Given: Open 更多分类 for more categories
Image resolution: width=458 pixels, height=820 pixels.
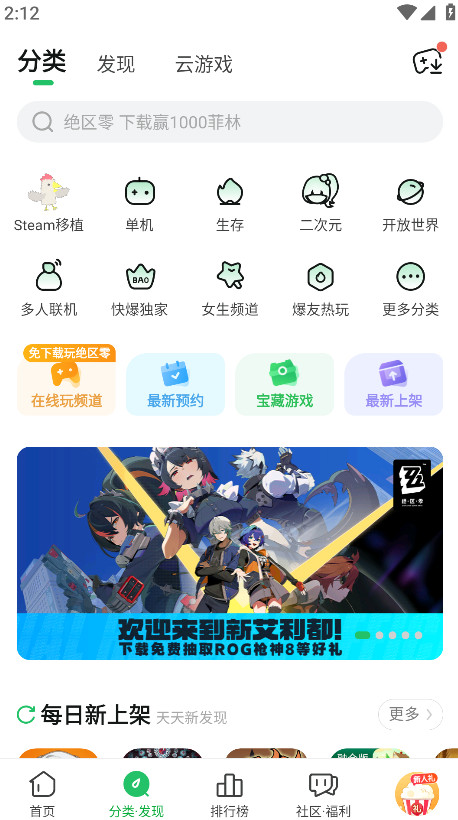Looking at the screenshot, I should pyautogui.click(x=410, y=288).
